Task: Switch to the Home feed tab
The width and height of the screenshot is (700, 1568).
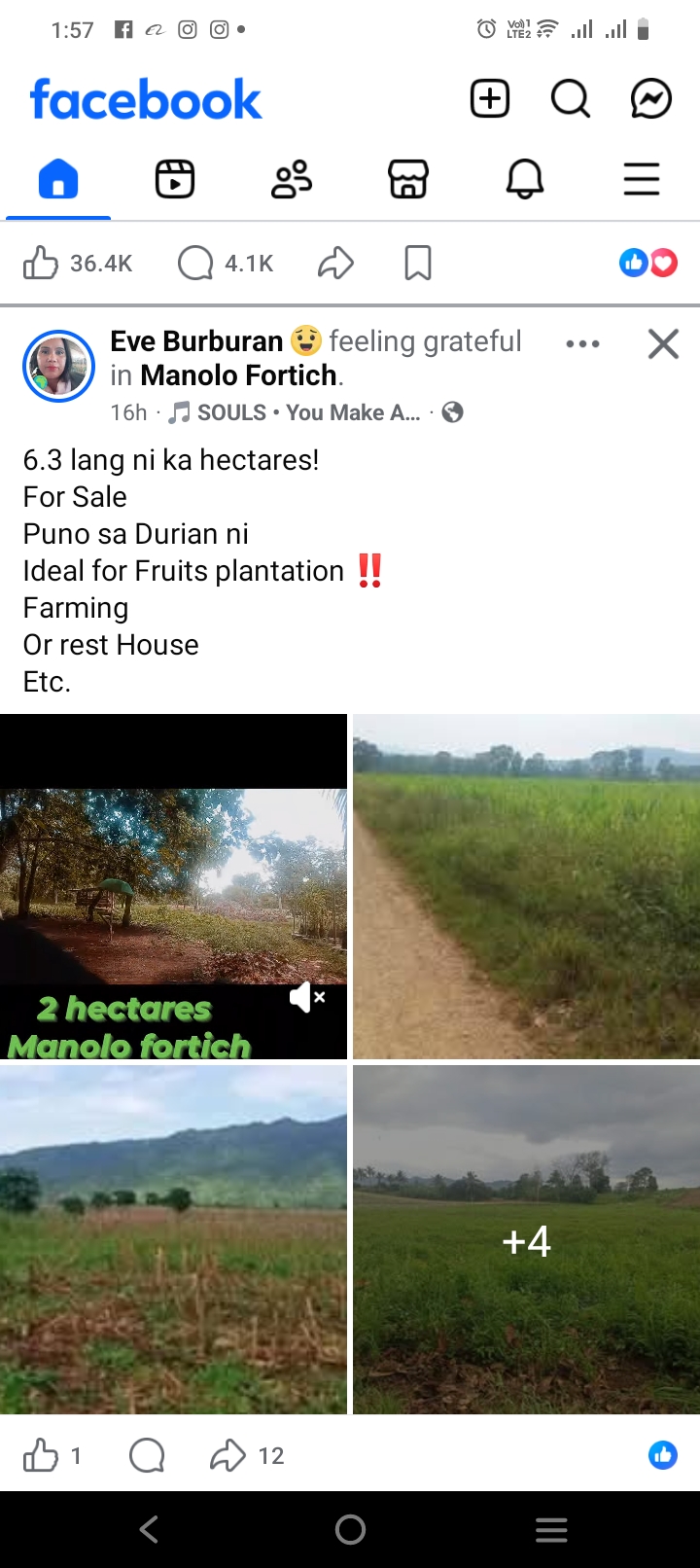Action: [58, 180]
